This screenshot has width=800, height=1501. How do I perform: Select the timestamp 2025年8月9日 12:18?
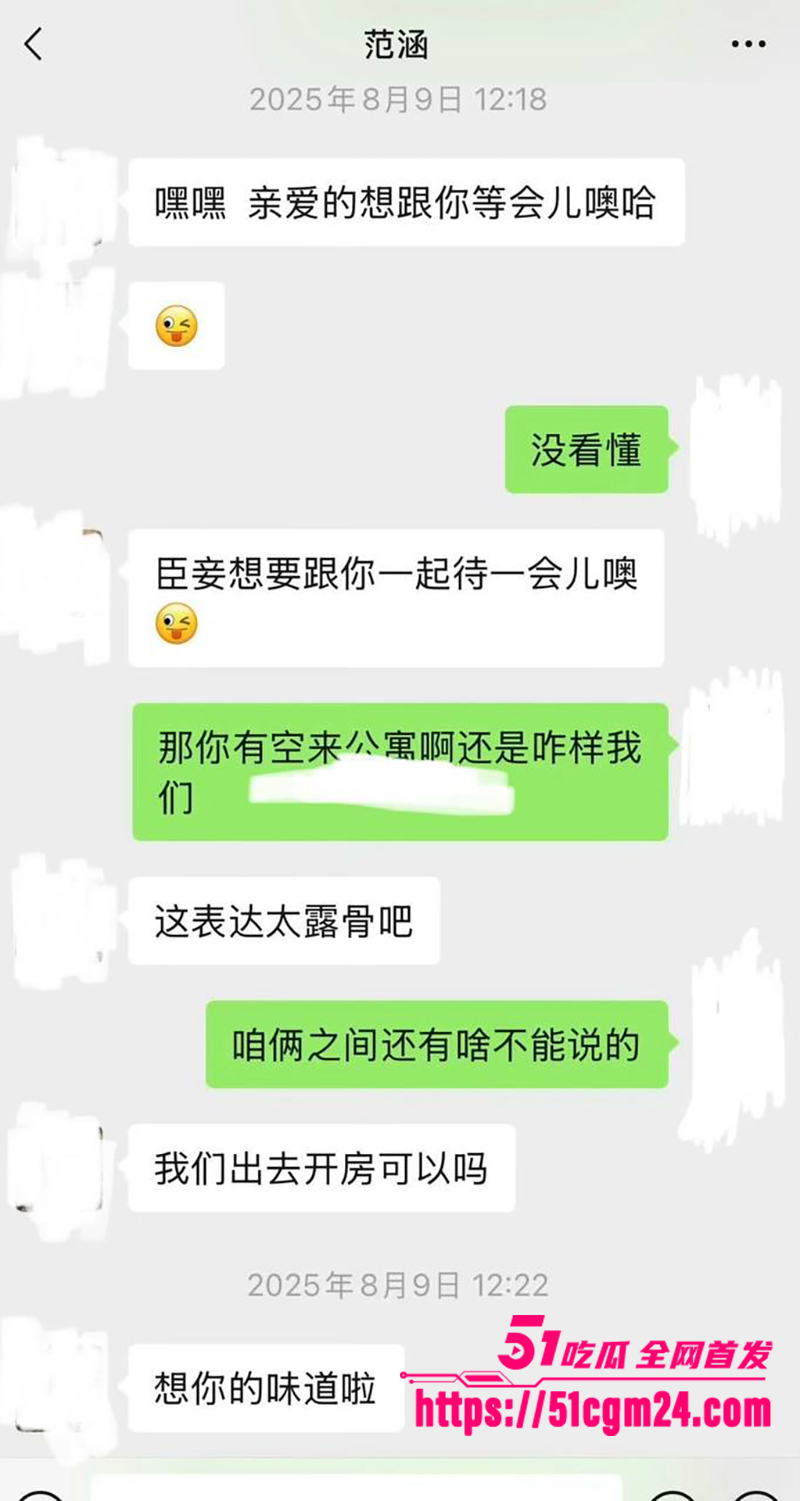(x=399, y=99)
